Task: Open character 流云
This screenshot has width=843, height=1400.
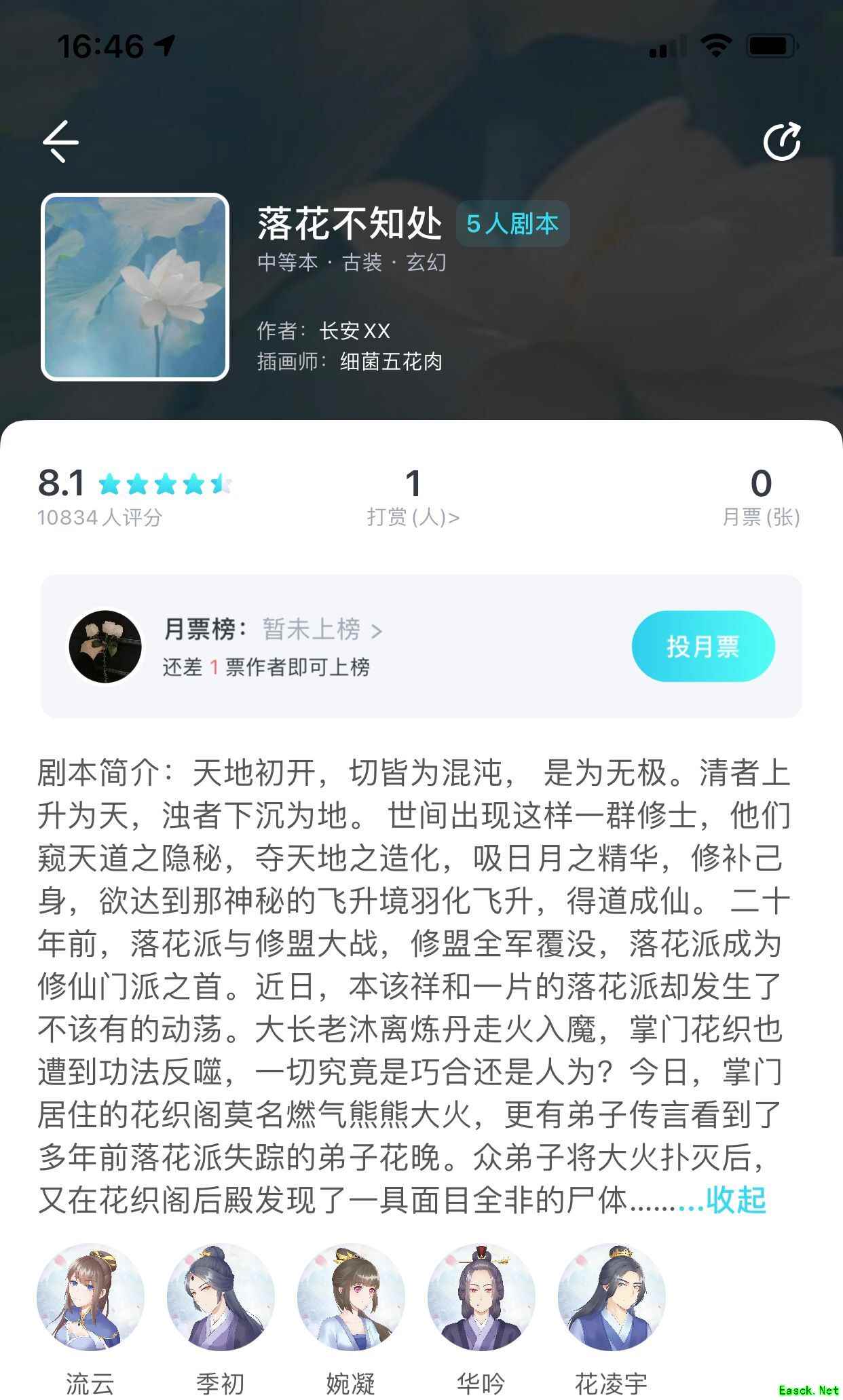Action: (90, 1298)
